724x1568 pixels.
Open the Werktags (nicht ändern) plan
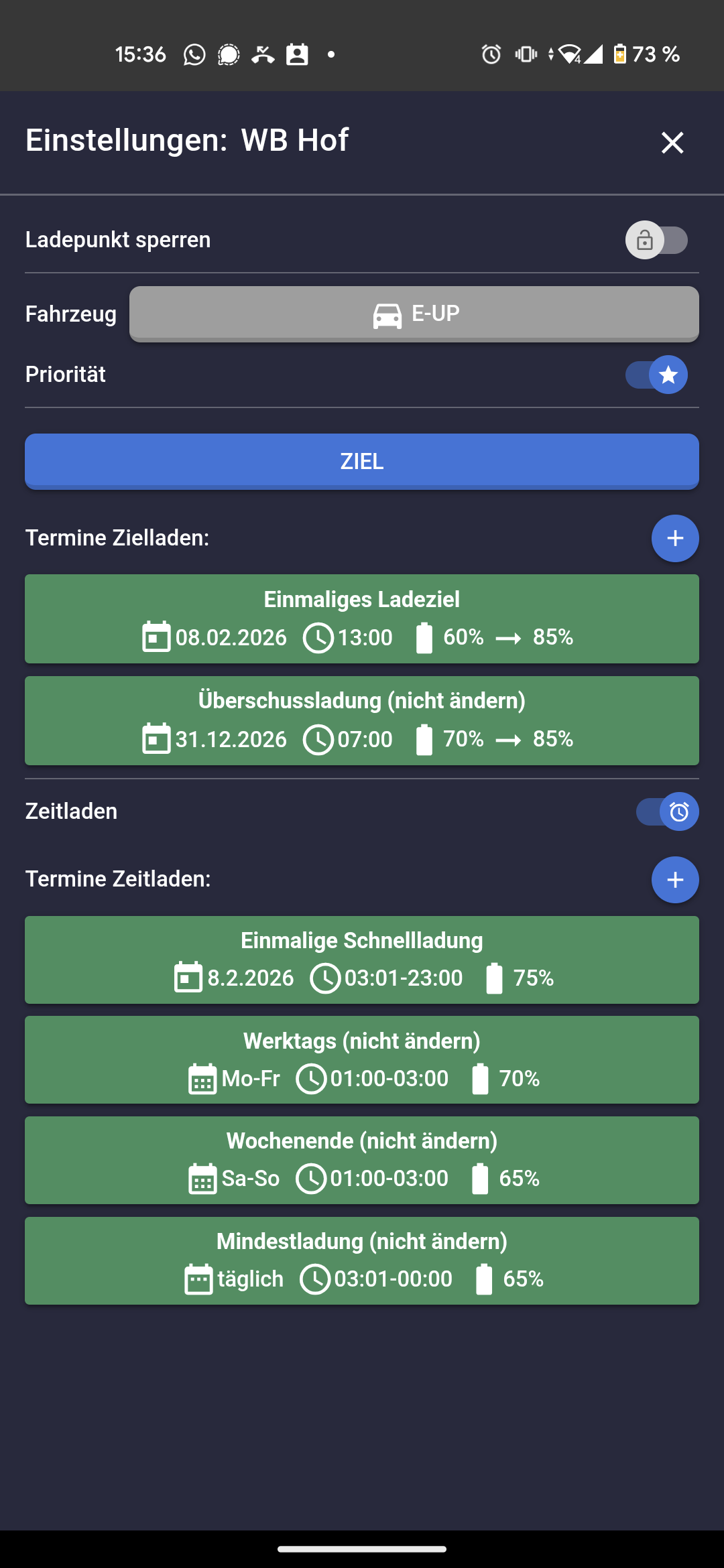[x=362, y=1059]
